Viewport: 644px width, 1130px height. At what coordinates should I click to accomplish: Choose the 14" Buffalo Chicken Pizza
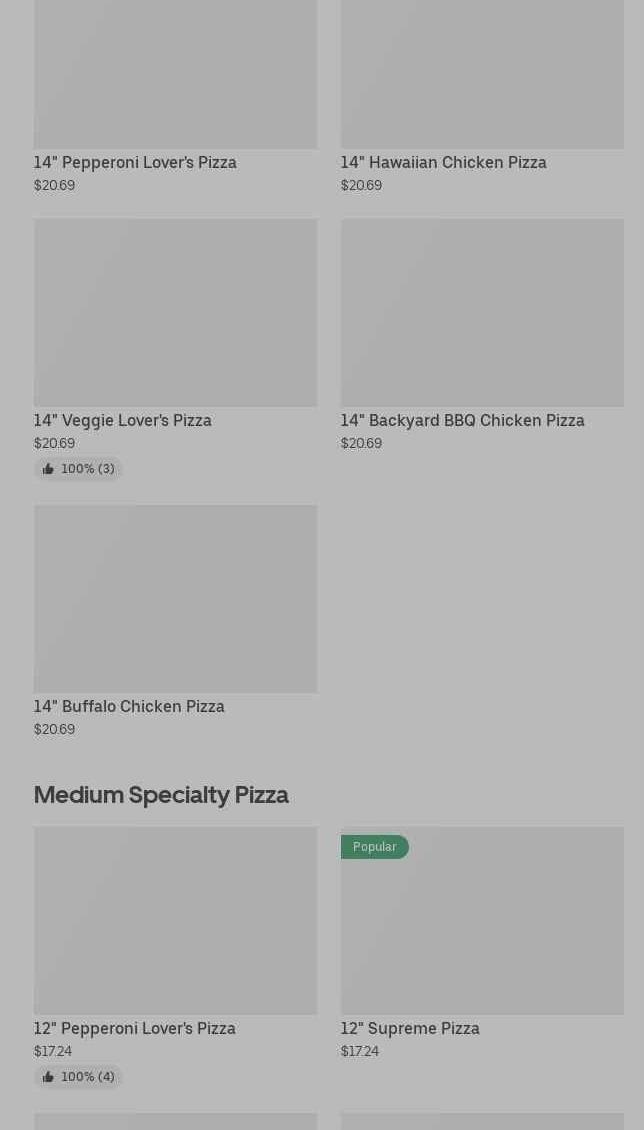175,621
